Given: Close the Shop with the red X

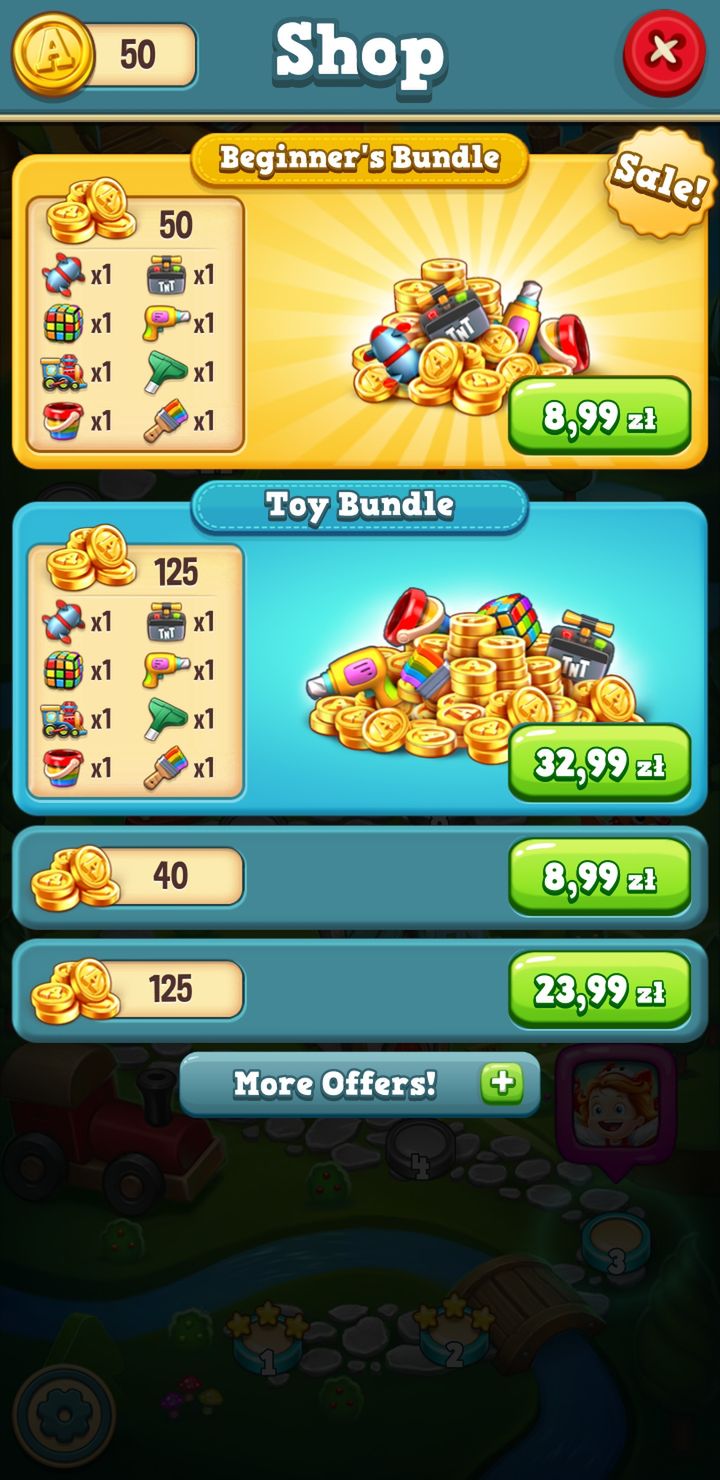Looking at the screenshot, I should (664, 50).
